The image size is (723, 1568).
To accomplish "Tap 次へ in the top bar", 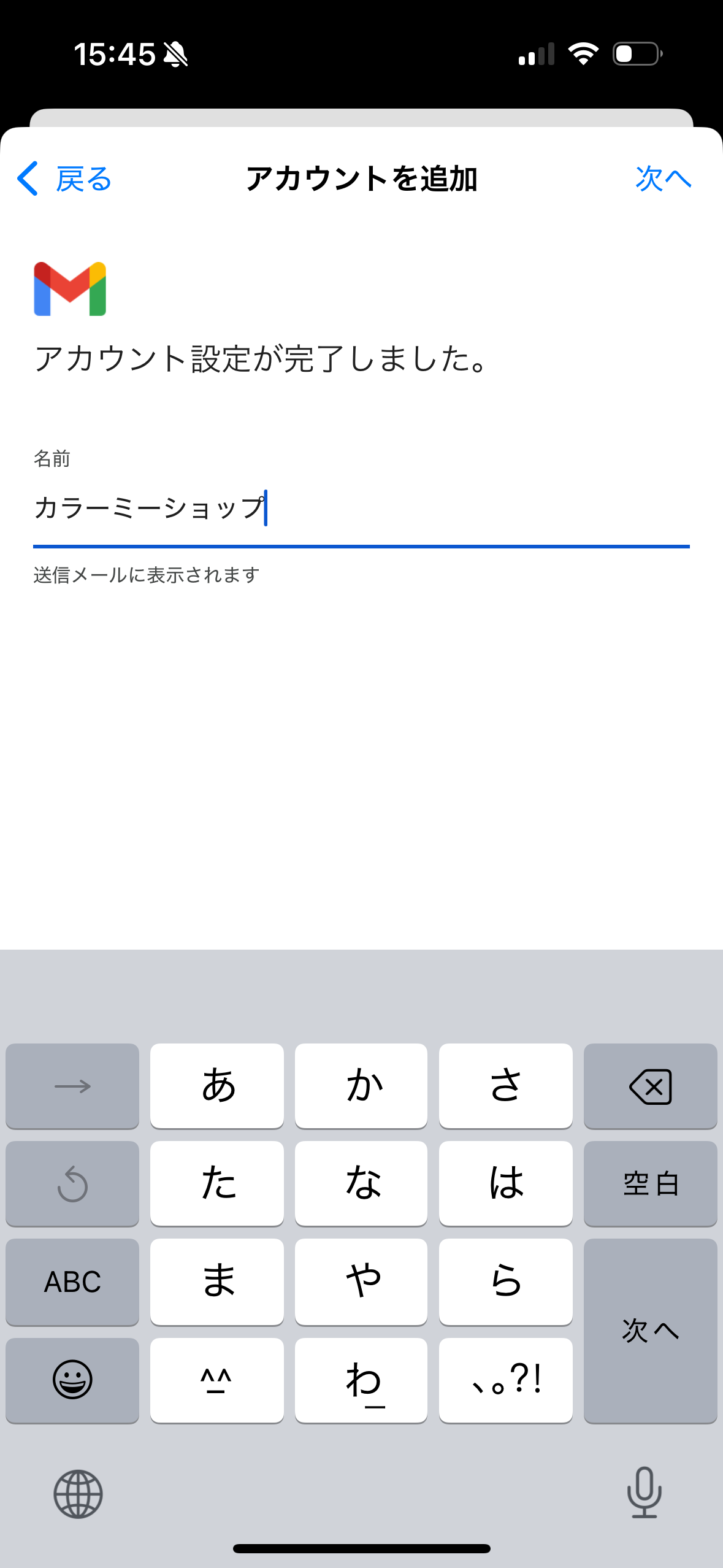I will click(663, 179).
